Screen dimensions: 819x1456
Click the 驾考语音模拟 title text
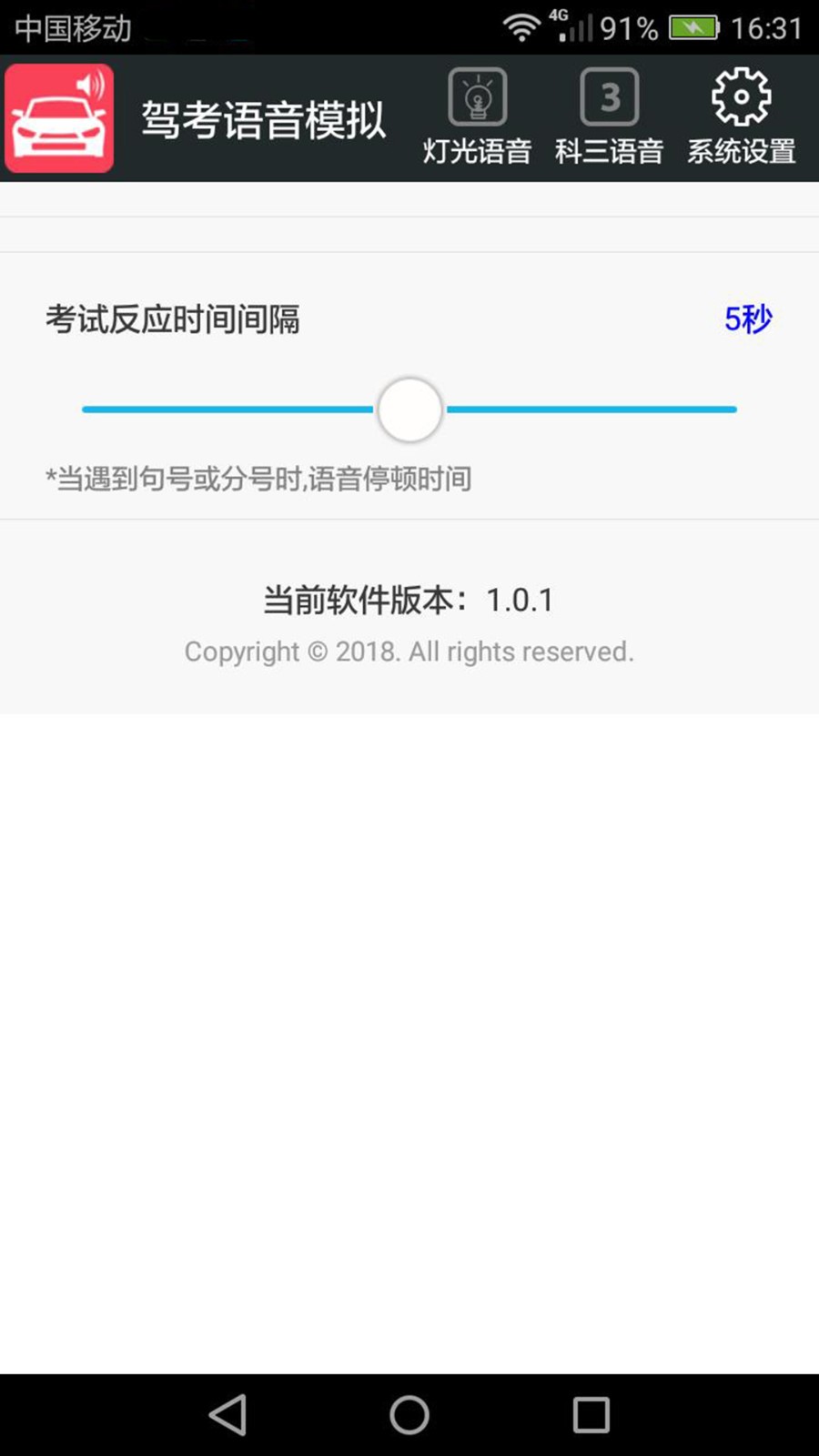pyautogui.click(x=265, y=116)
